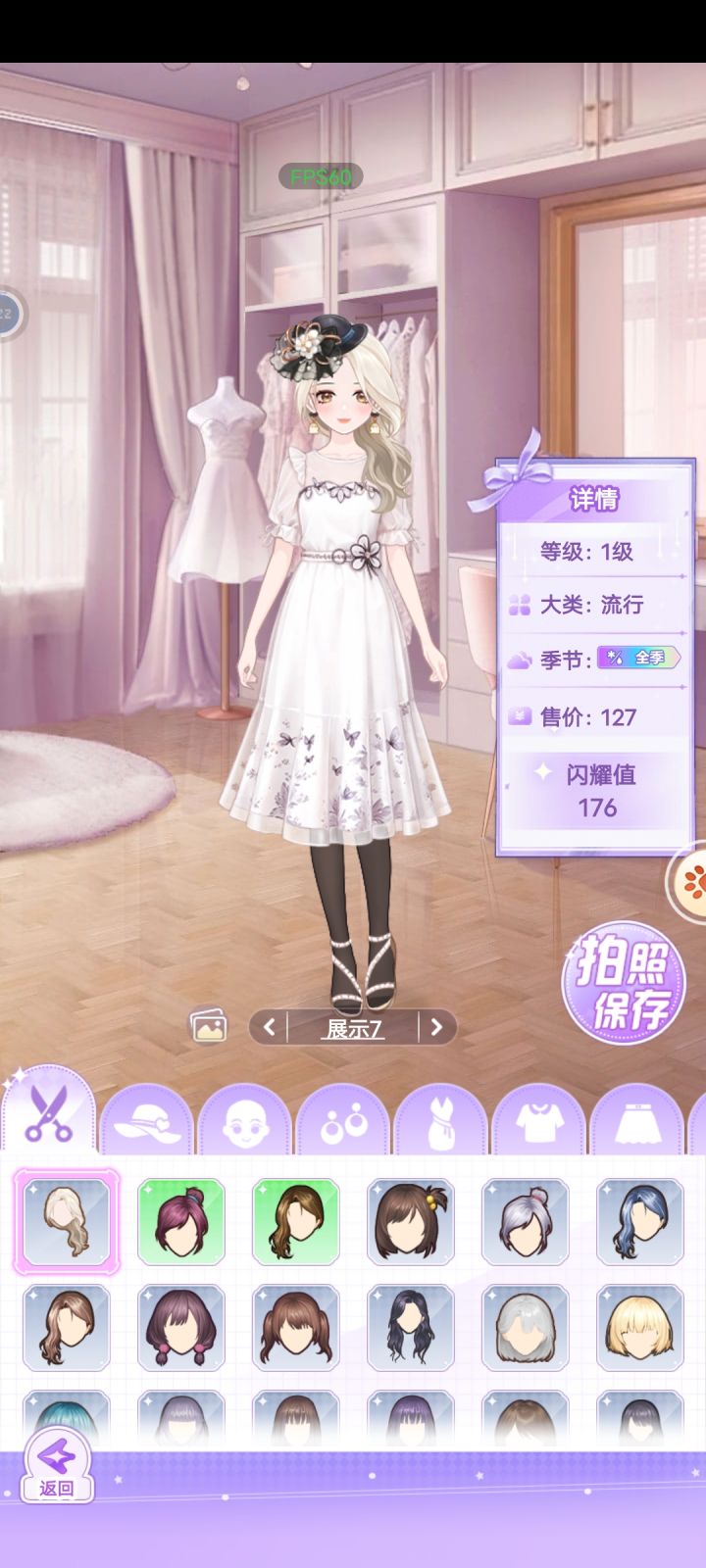Click the right arrow after 展示7

pos(437,1025)
